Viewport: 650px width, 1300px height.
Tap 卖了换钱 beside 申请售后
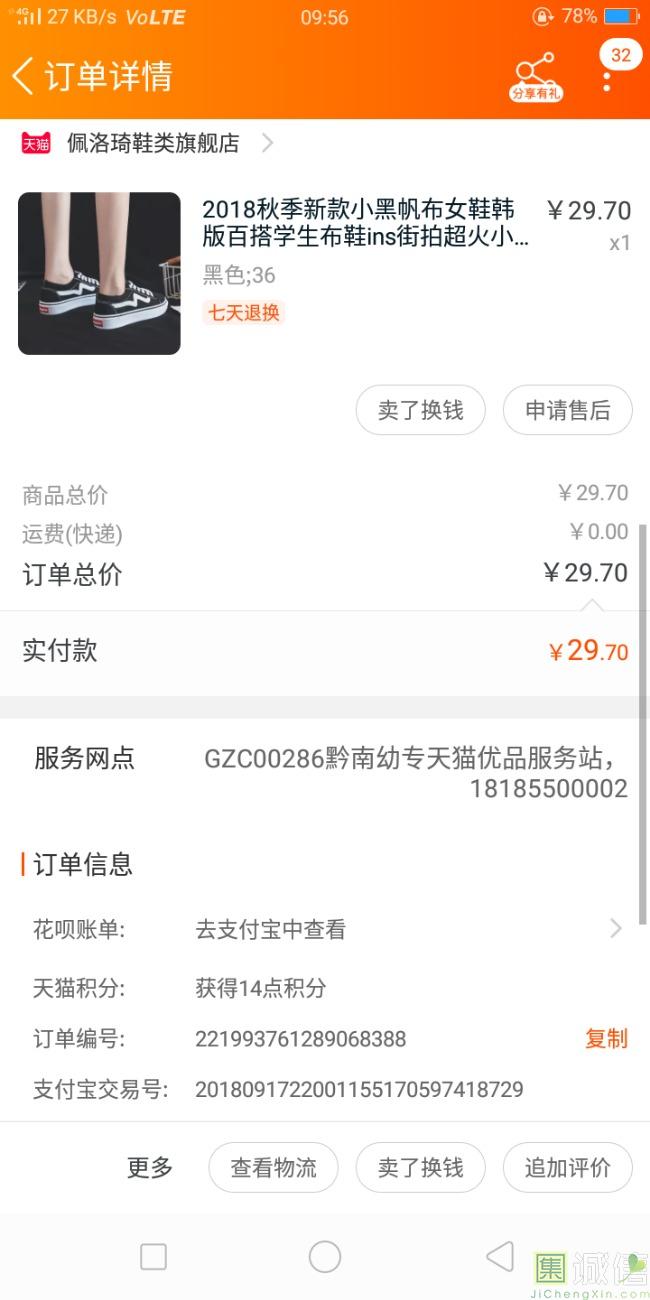420,410
